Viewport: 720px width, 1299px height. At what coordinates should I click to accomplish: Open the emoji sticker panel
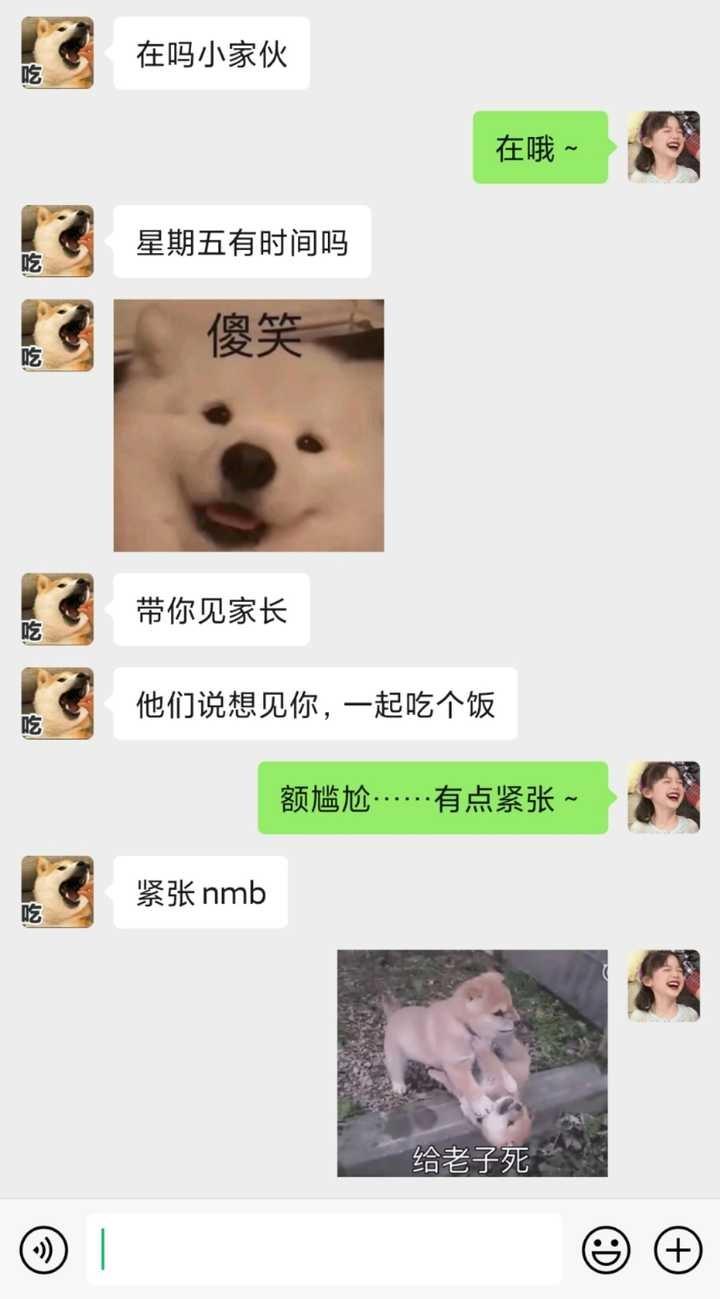click(606, 1250)
